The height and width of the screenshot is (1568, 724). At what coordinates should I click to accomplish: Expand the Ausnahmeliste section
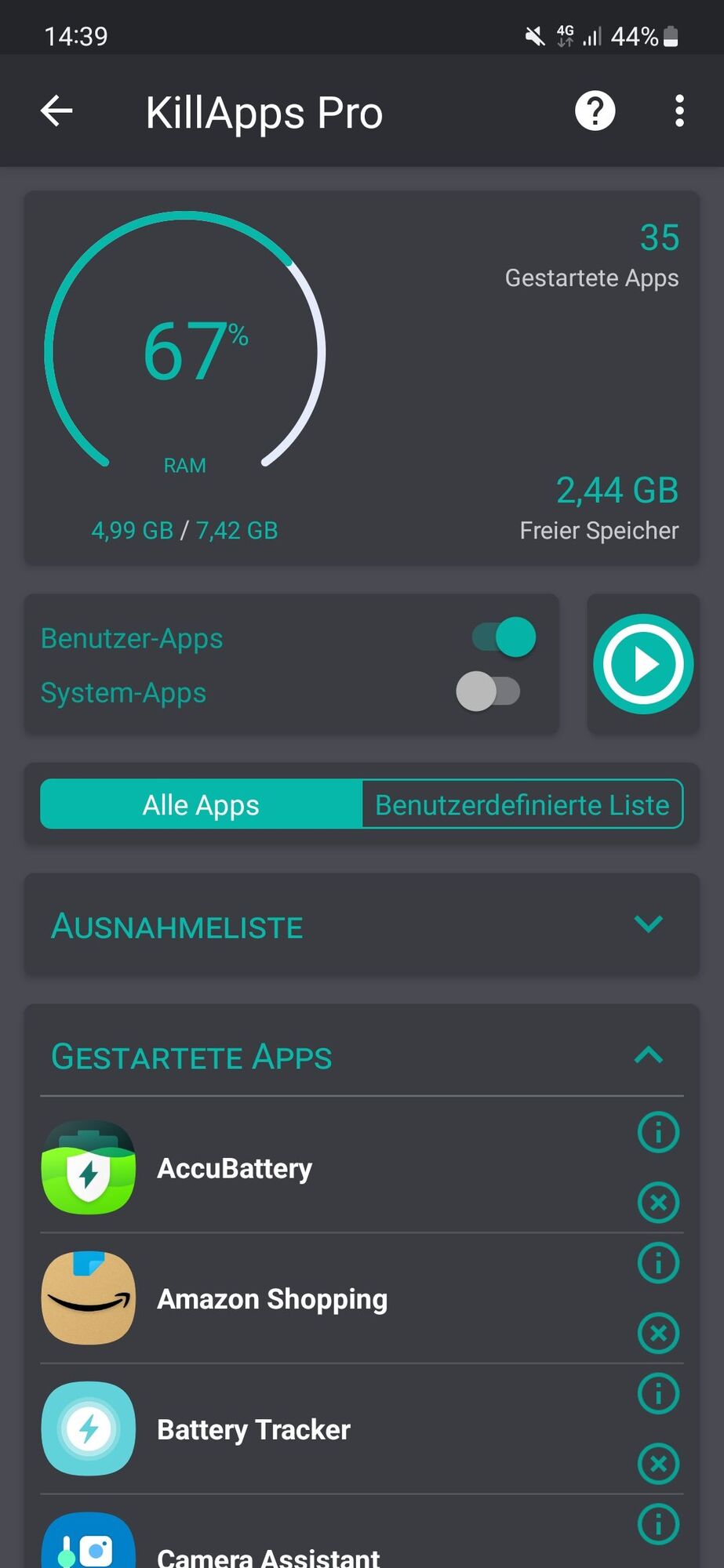(648, 924)
